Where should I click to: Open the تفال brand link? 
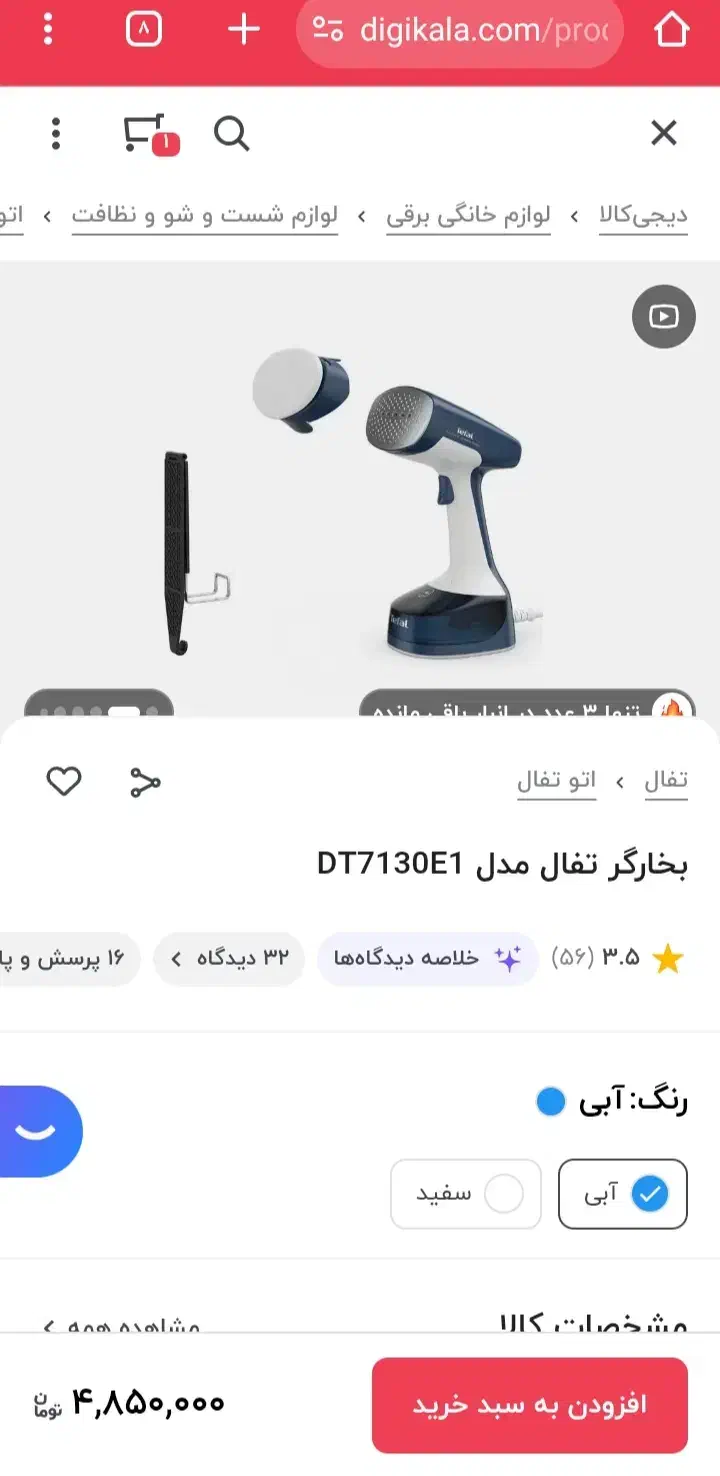click(665, 781)
